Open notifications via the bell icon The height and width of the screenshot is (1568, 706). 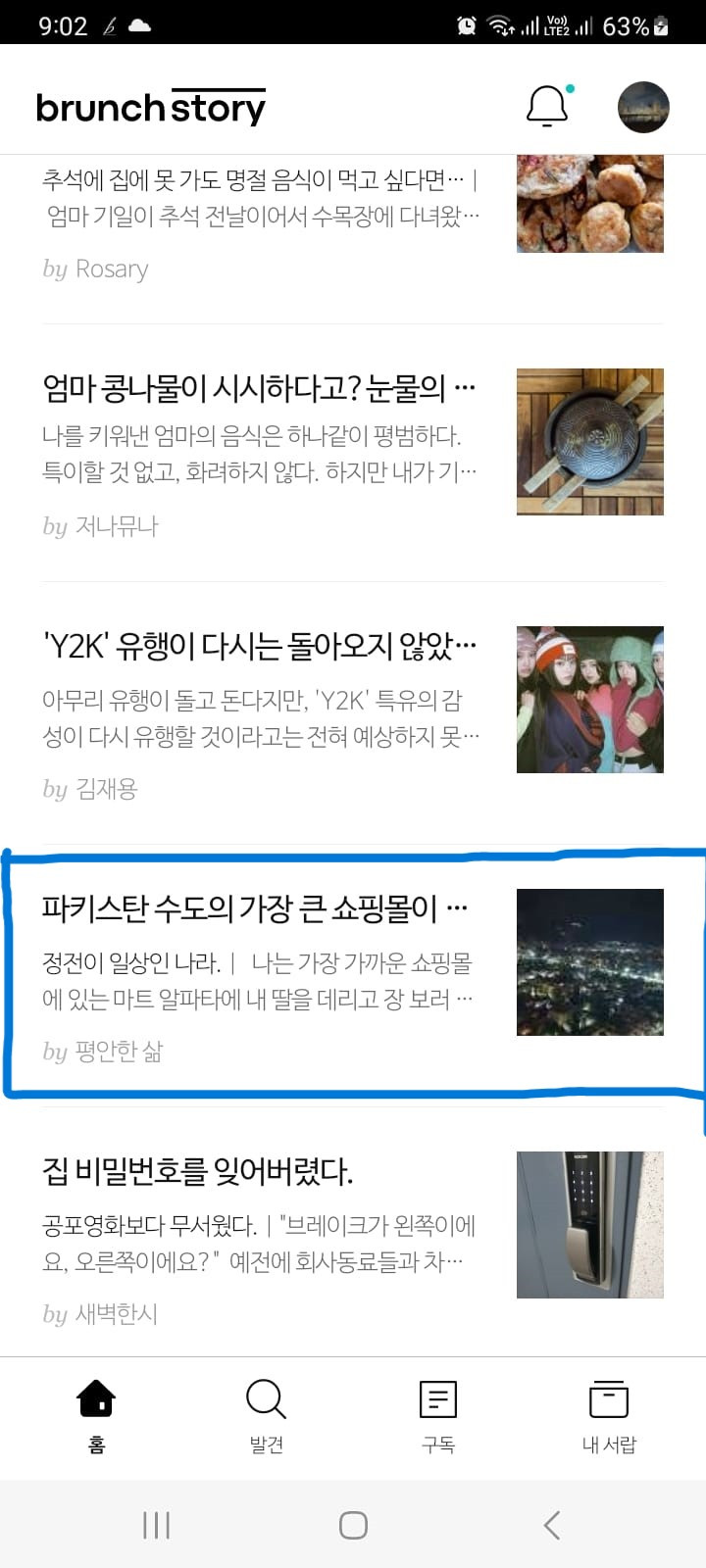pos(547,105)
